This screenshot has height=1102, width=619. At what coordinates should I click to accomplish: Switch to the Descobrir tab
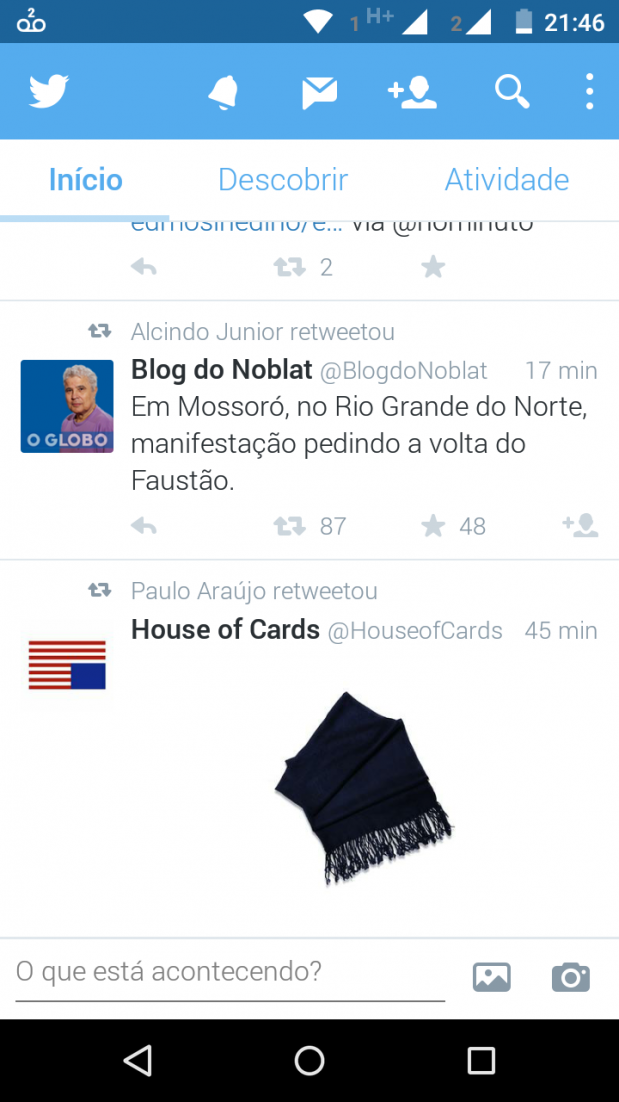click(x=282, y=180)
